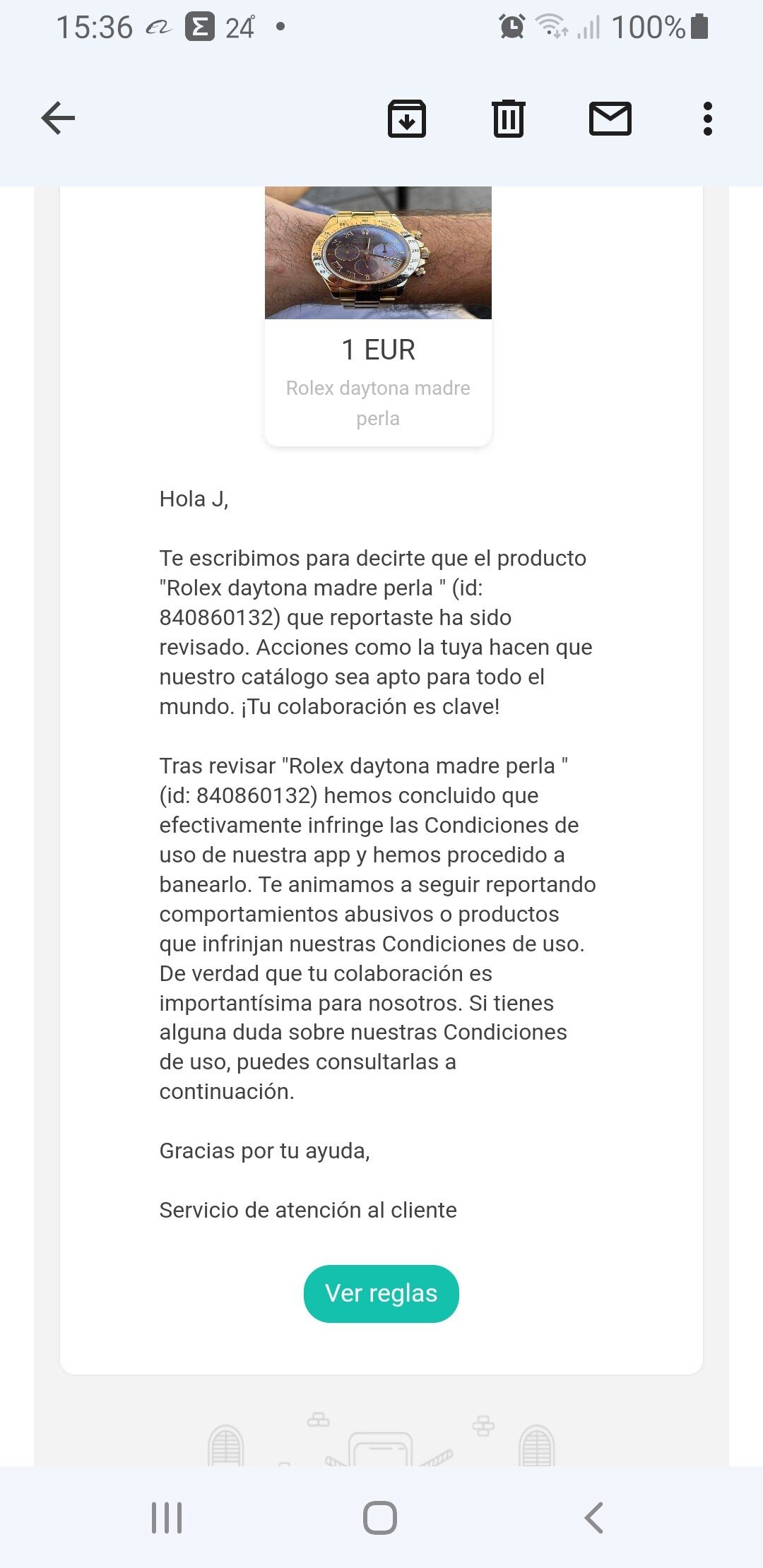Open the recent apps view
This screenshot has height=1568, width=763.
167,1517
